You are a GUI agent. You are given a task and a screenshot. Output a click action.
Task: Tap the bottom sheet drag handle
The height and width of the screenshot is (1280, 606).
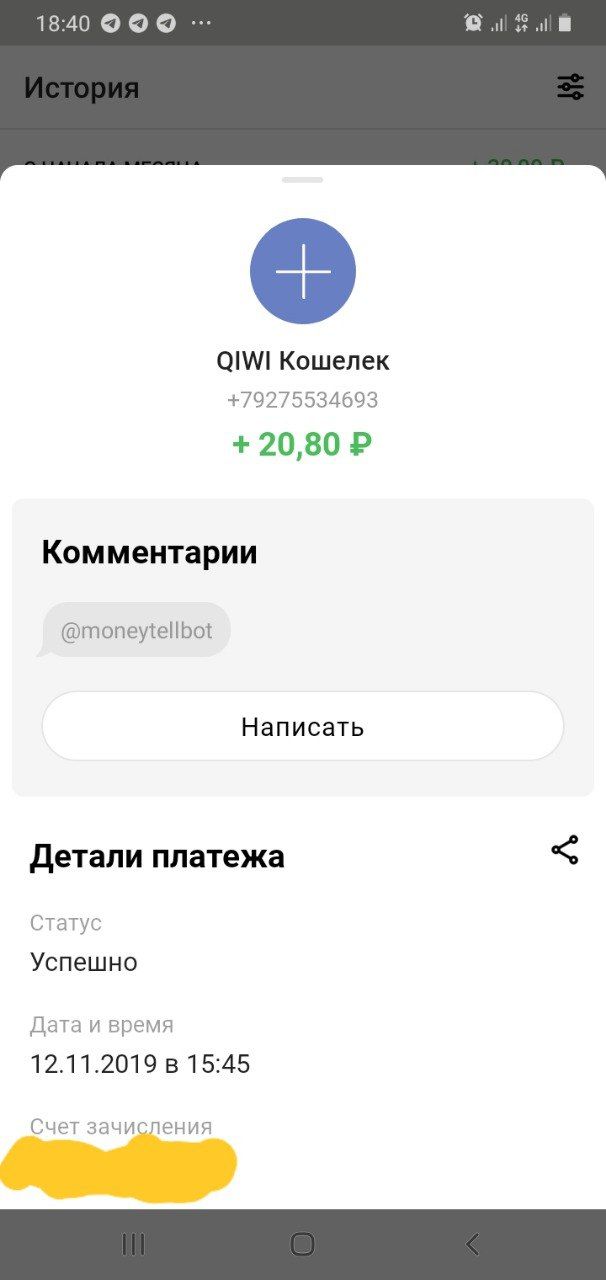click(303, 180)
